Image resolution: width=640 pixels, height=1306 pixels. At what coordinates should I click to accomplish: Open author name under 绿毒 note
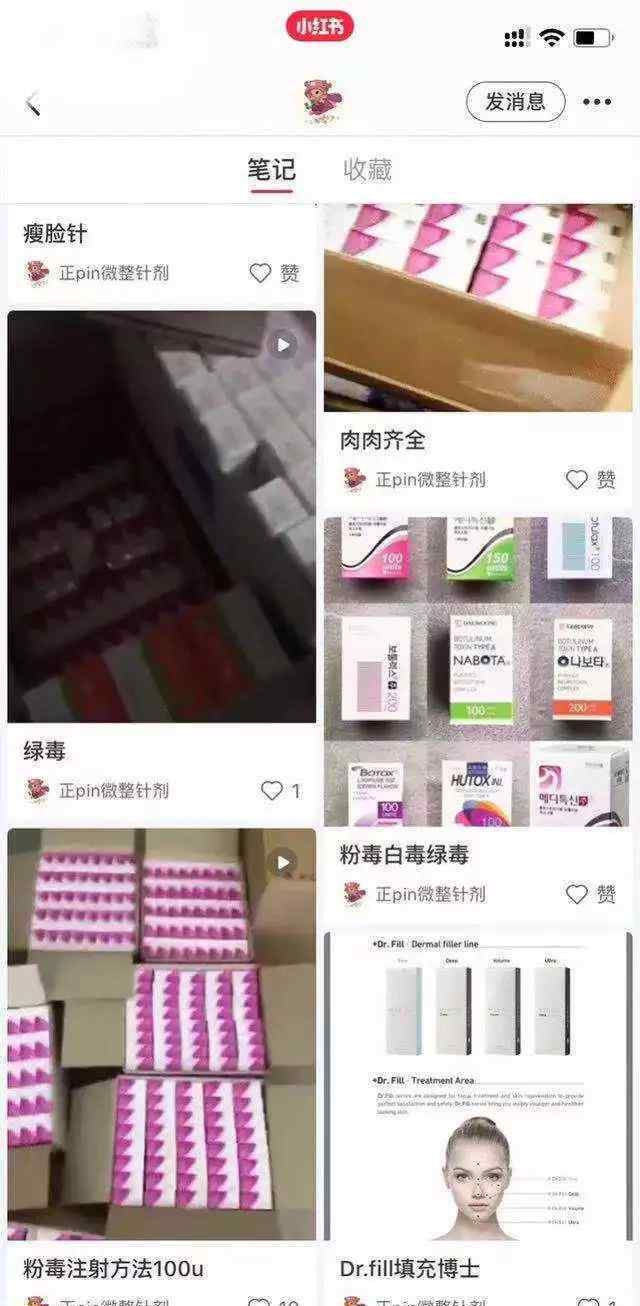pyautogui.click(x=113, y=790)
